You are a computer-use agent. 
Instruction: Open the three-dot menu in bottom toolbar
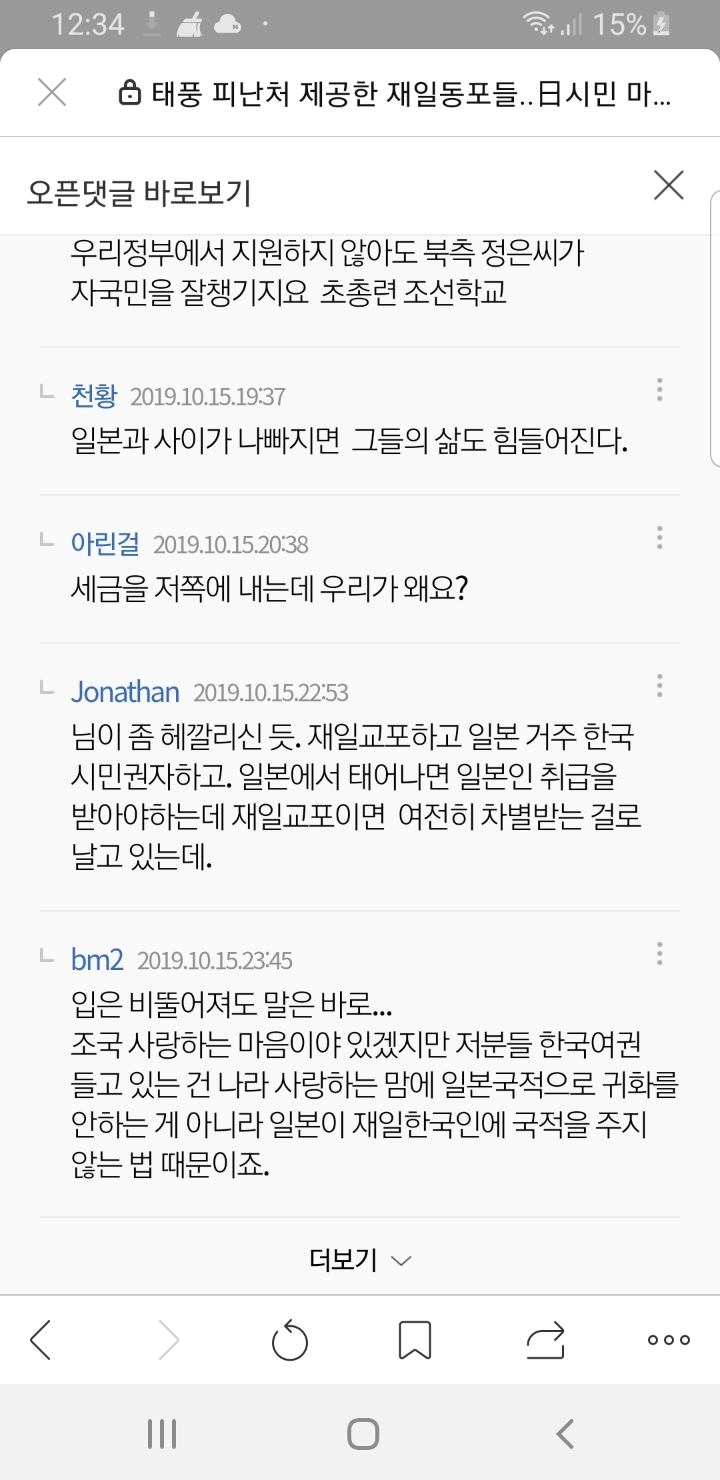(667, 1340)
